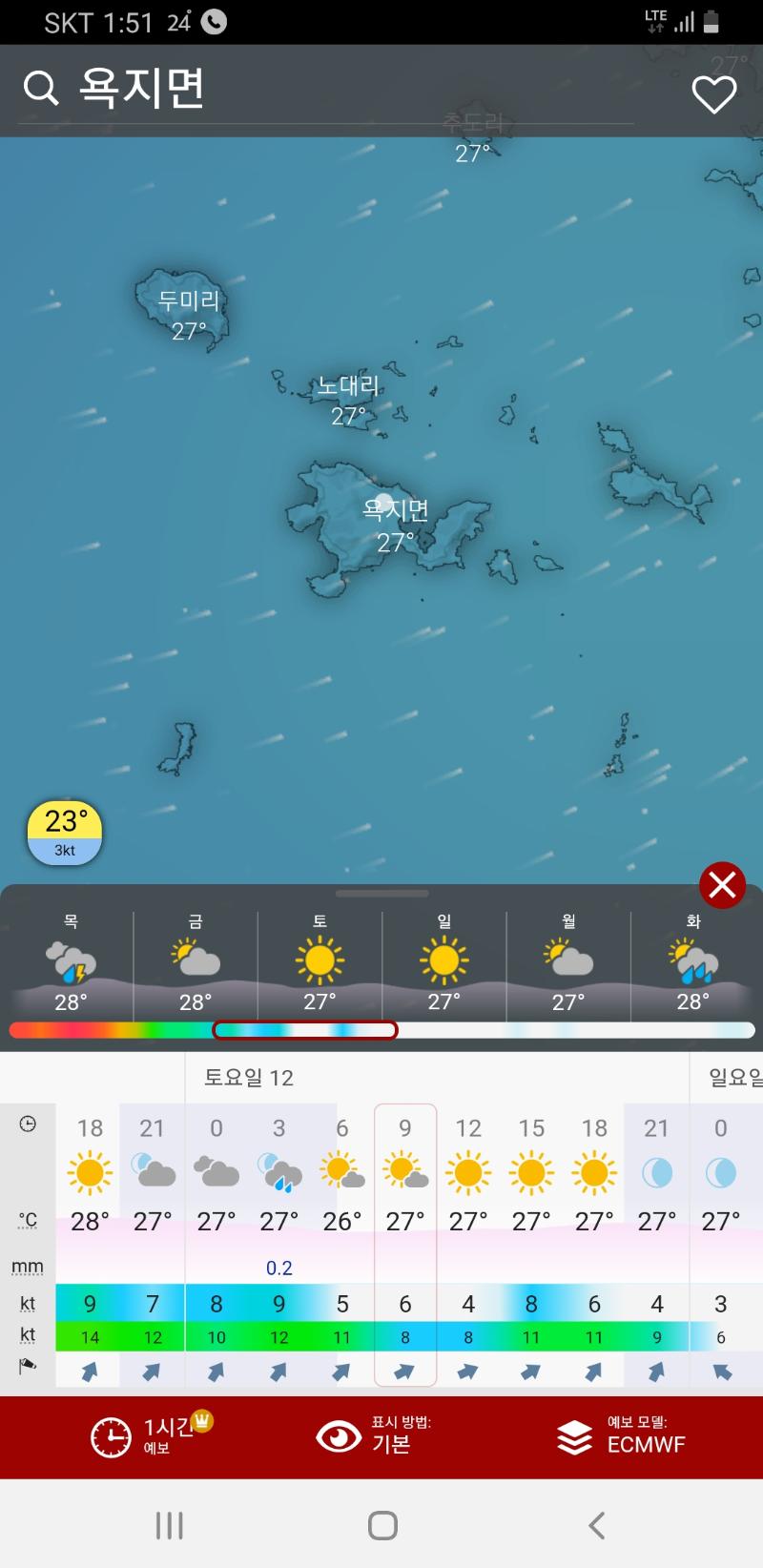
Task: Open recent apps from navigation bar
Action: point(169,1525)
